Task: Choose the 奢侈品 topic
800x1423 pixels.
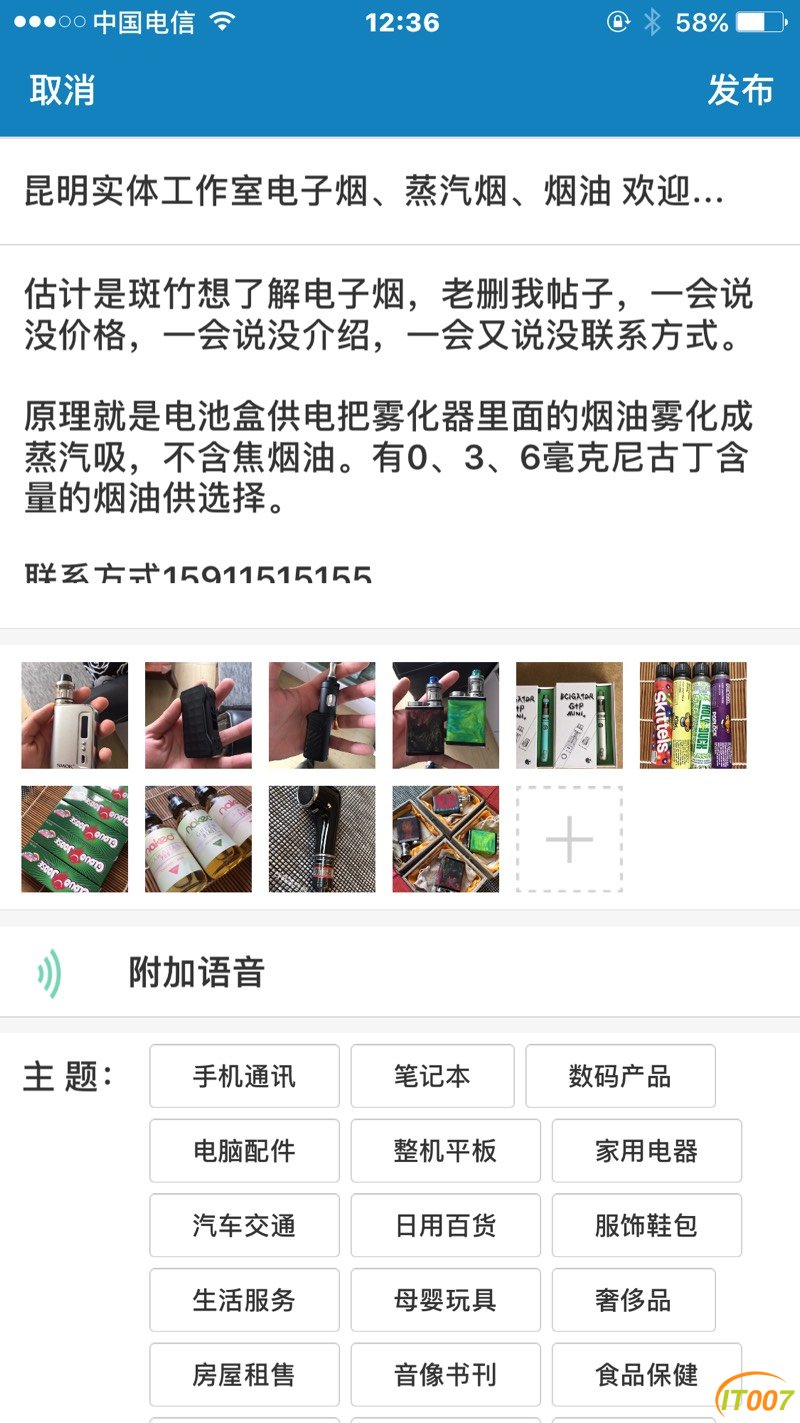Action: [633, 1300]
